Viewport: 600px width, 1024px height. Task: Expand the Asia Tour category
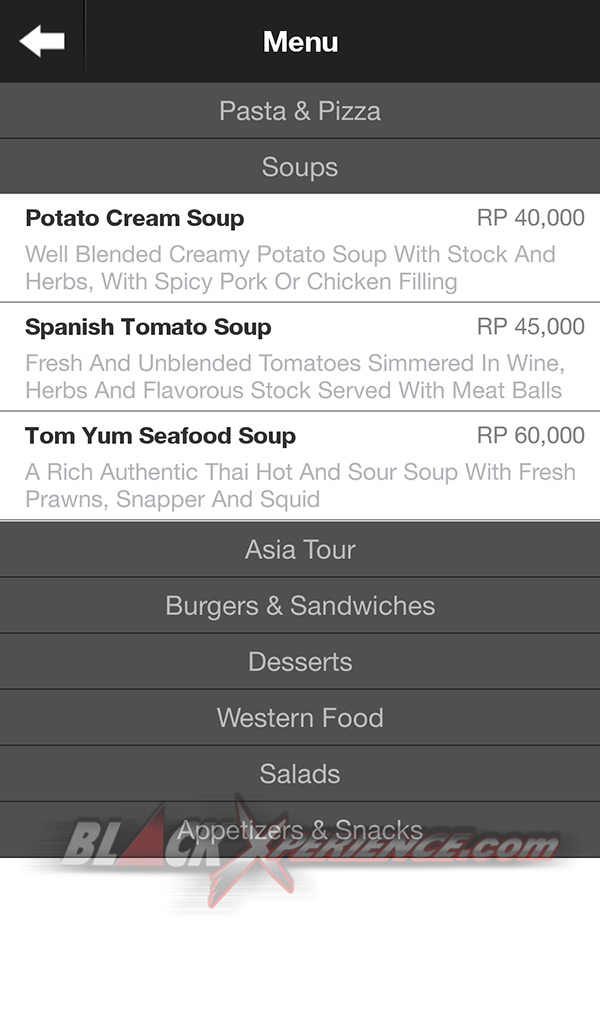(x=300, y=549)
